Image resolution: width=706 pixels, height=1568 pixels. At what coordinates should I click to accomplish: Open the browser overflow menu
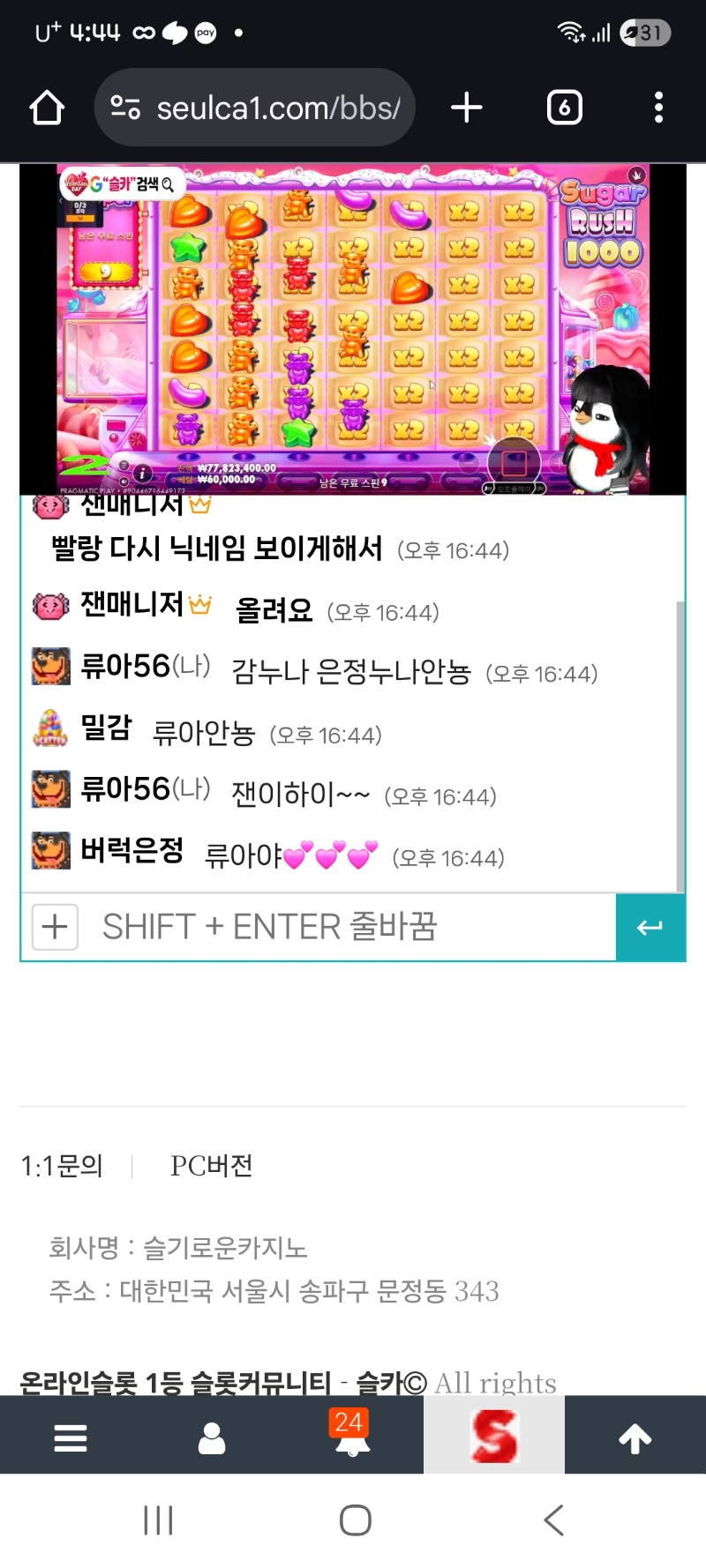[x=658, y=108]
